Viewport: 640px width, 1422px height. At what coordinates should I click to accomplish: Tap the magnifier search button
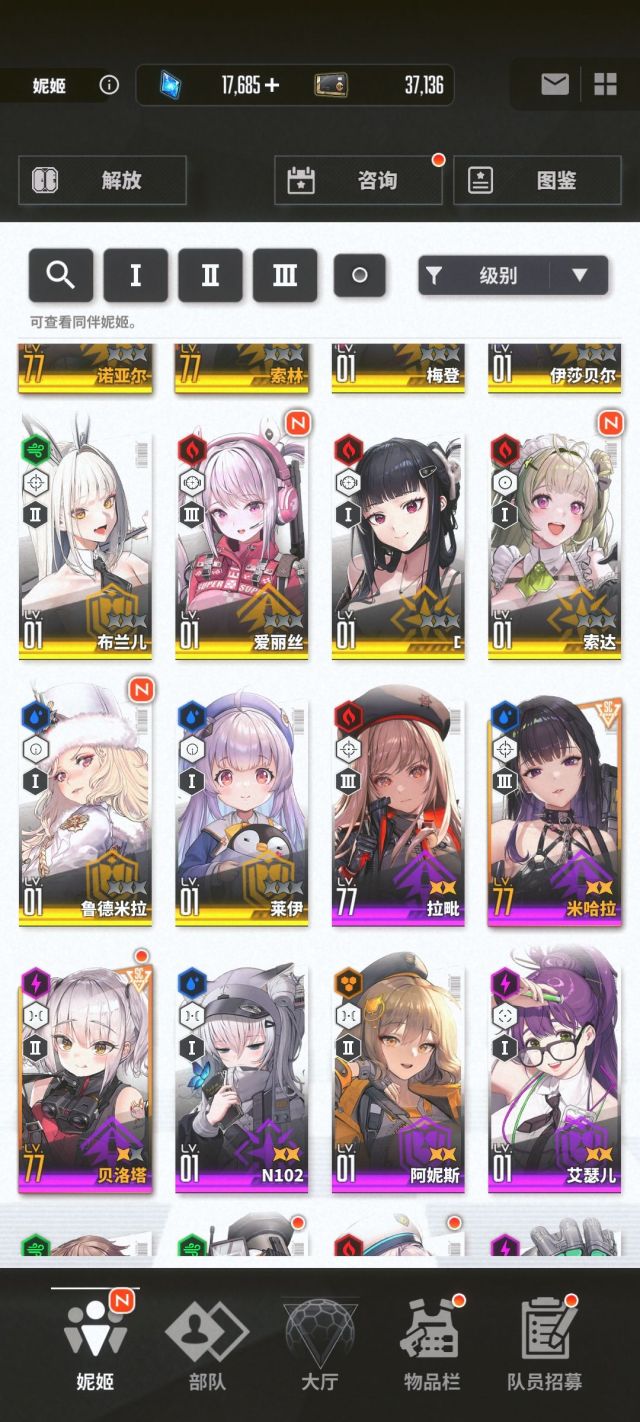click(x=61, y=275)
